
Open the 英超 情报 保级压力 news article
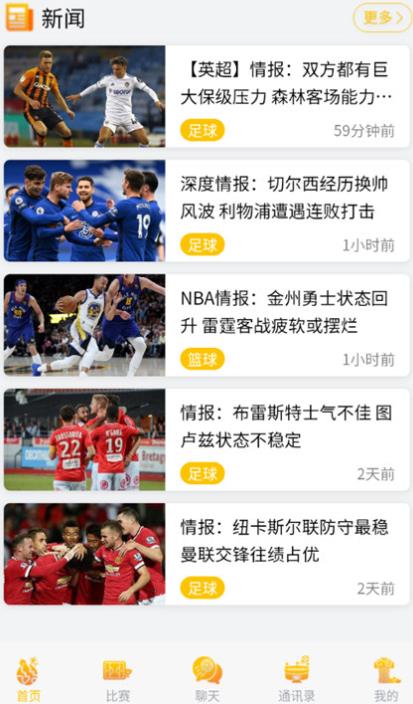tap(206, 96)
